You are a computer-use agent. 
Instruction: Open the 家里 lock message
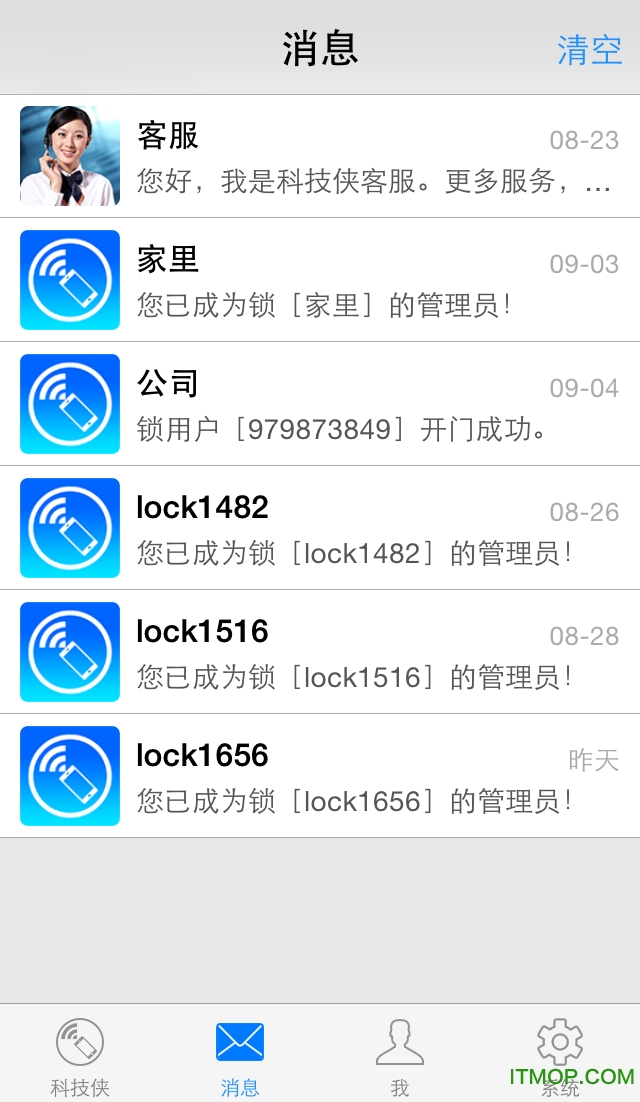(320, 281)
